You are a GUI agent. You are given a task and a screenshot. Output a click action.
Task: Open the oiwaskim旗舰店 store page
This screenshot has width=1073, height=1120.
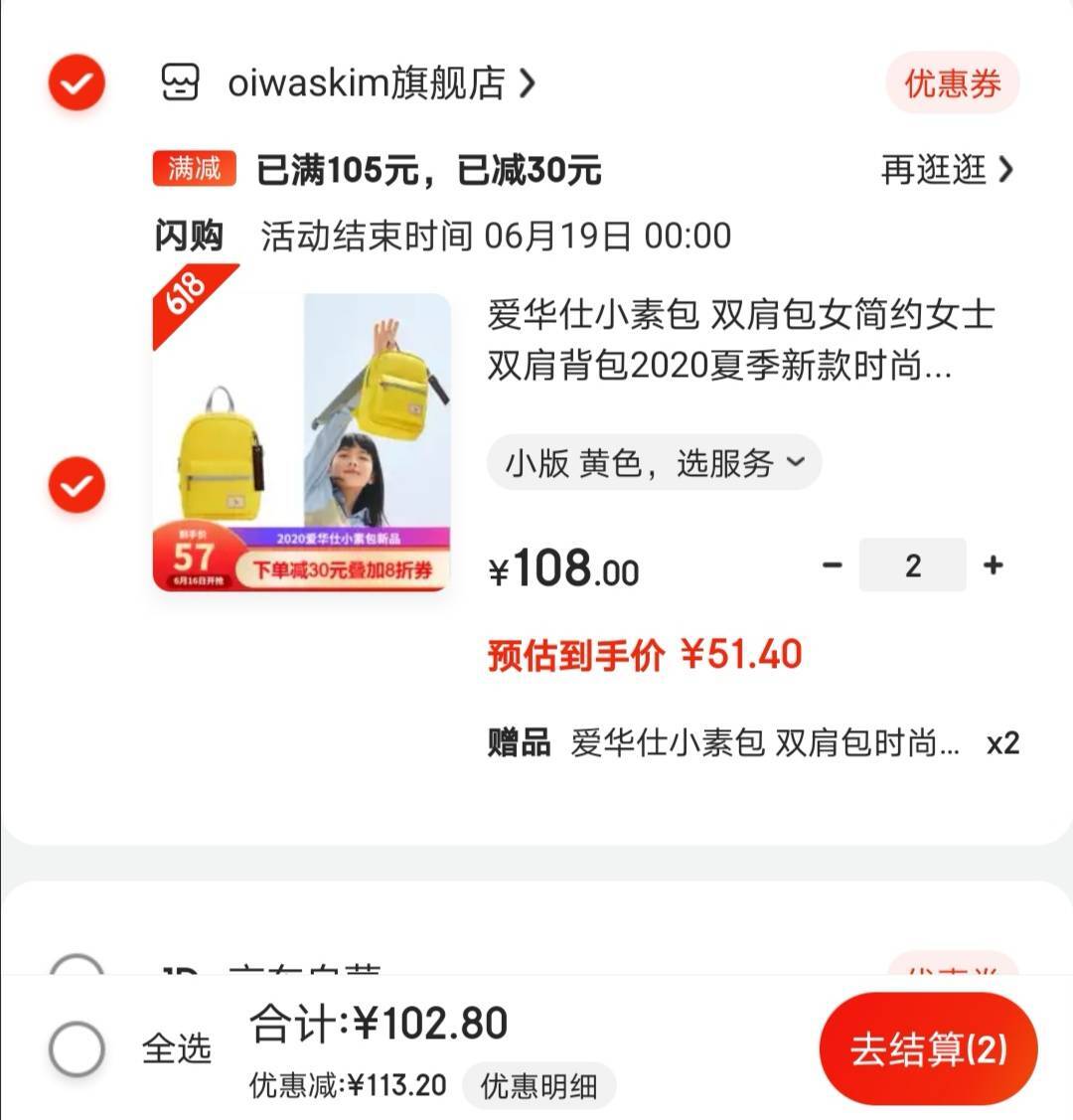pos(366,83)
